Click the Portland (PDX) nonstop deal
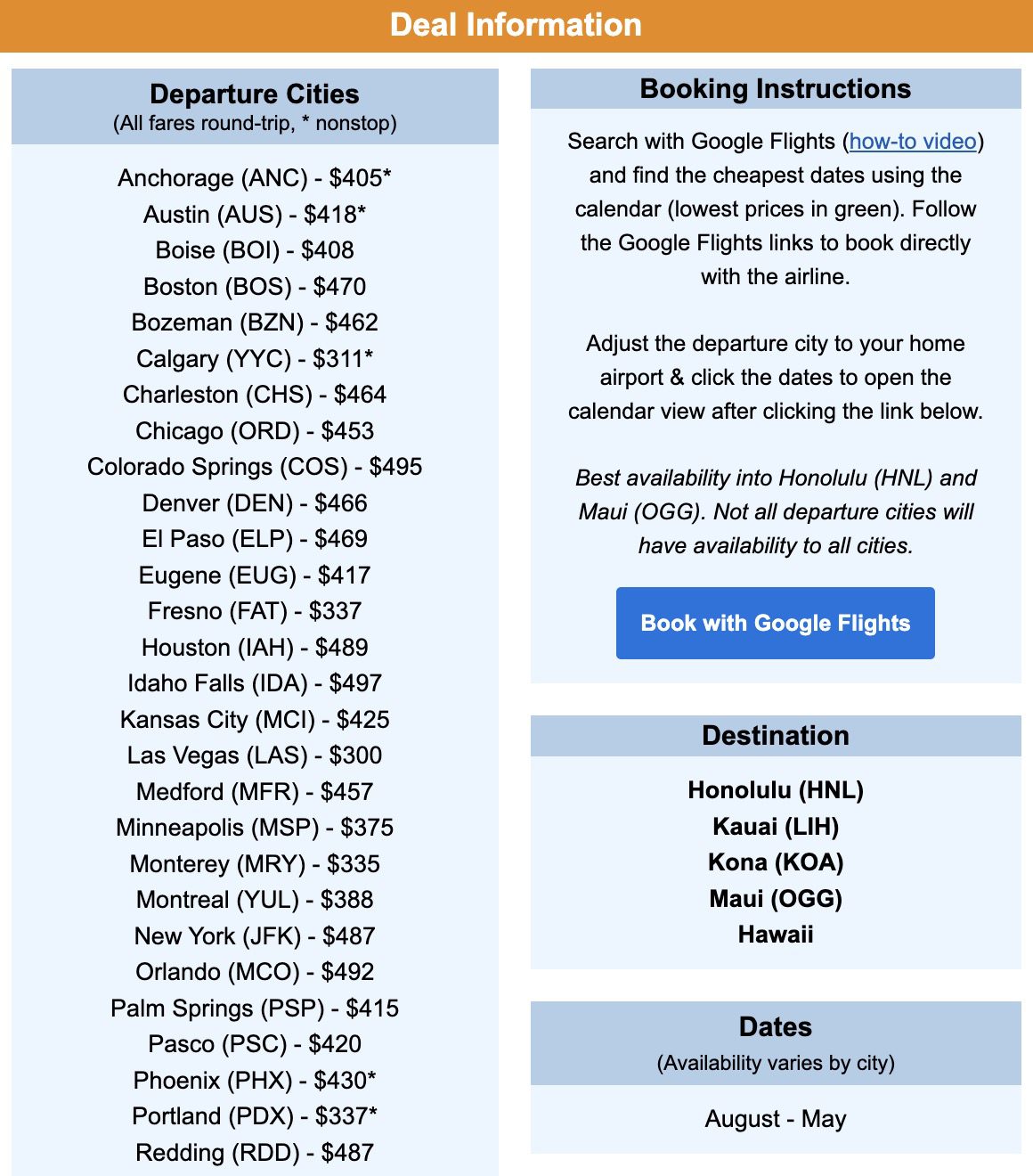This screenshot has width=1033, height=1176. [x=255, y=1115]
